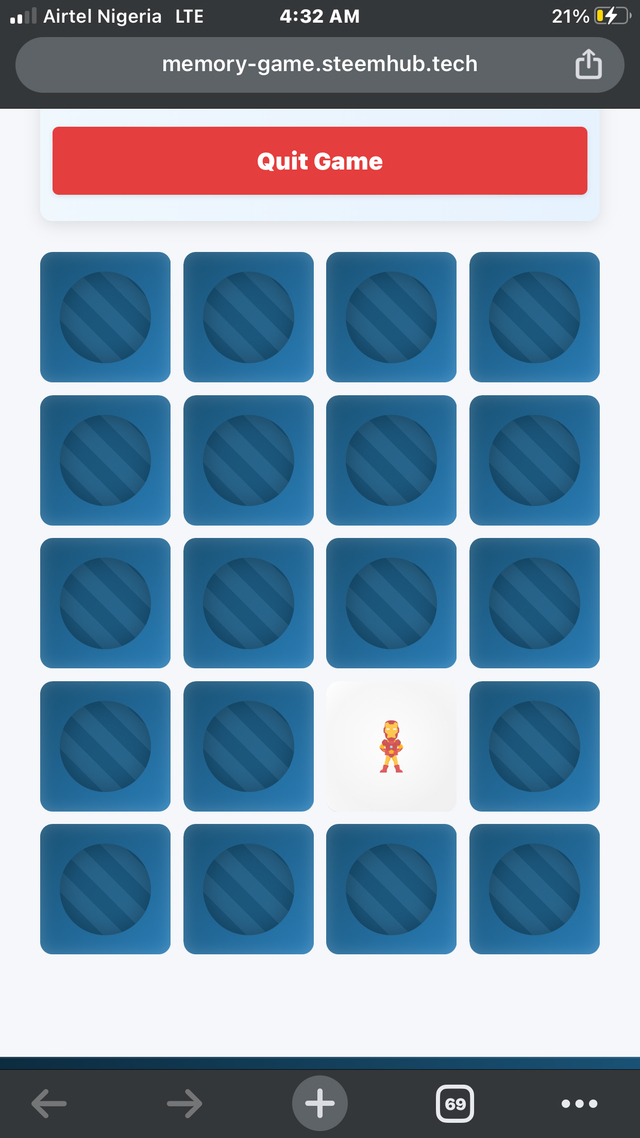
Task: Share this page from the address bar
Action: pos(589,65)
